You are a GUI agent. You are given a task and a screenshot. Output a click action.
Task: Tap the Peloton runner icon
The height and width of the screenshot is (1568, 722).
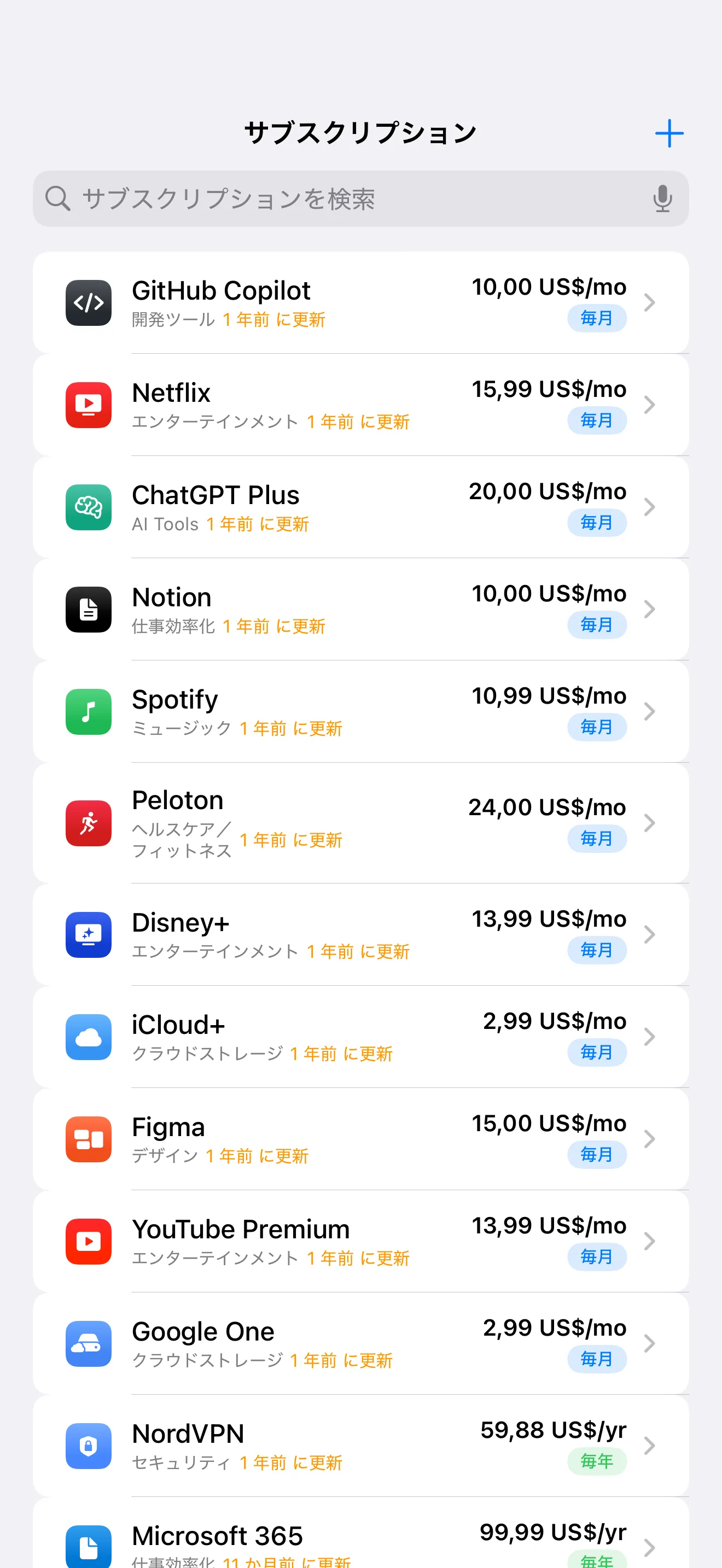(88, 823)
